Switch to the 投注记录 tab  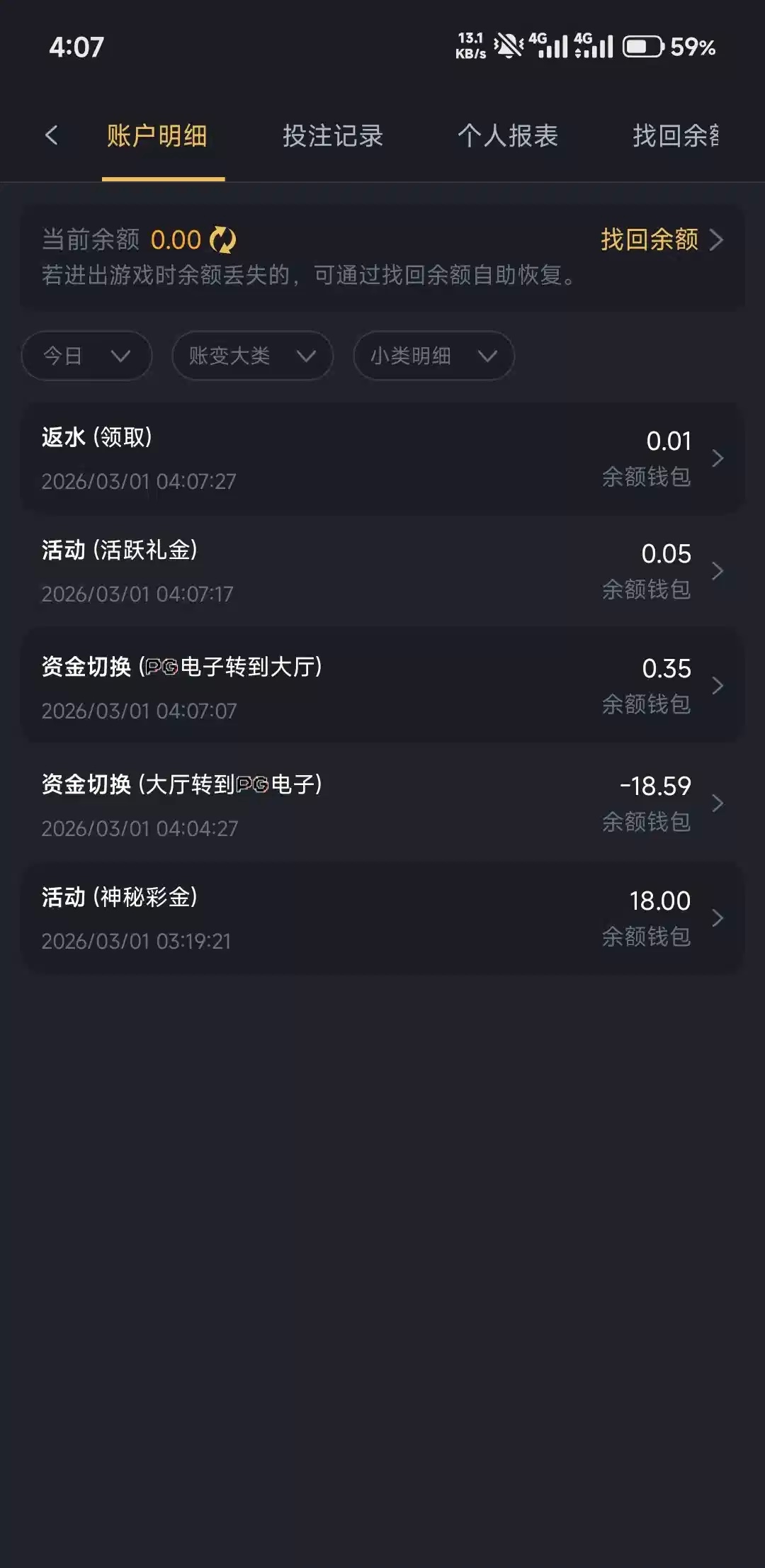coord(332,135)
